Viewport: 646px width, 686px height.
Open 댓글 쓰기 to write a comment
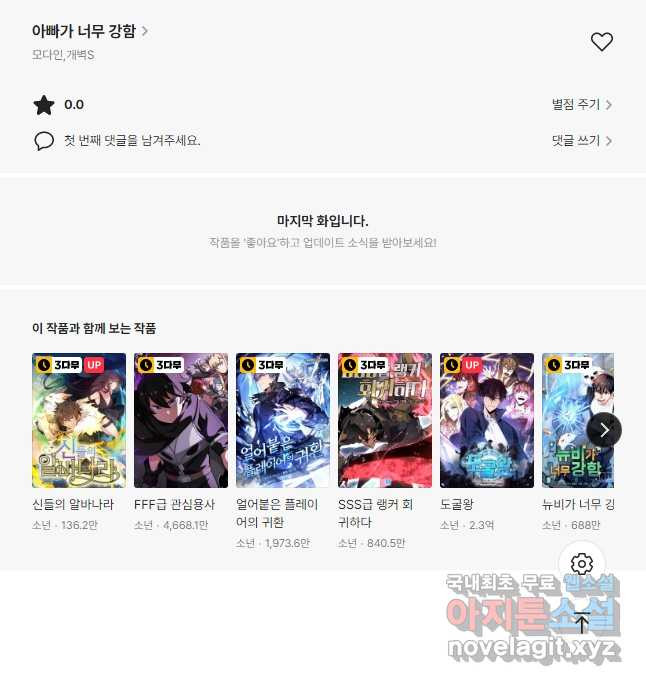point(581,141)
